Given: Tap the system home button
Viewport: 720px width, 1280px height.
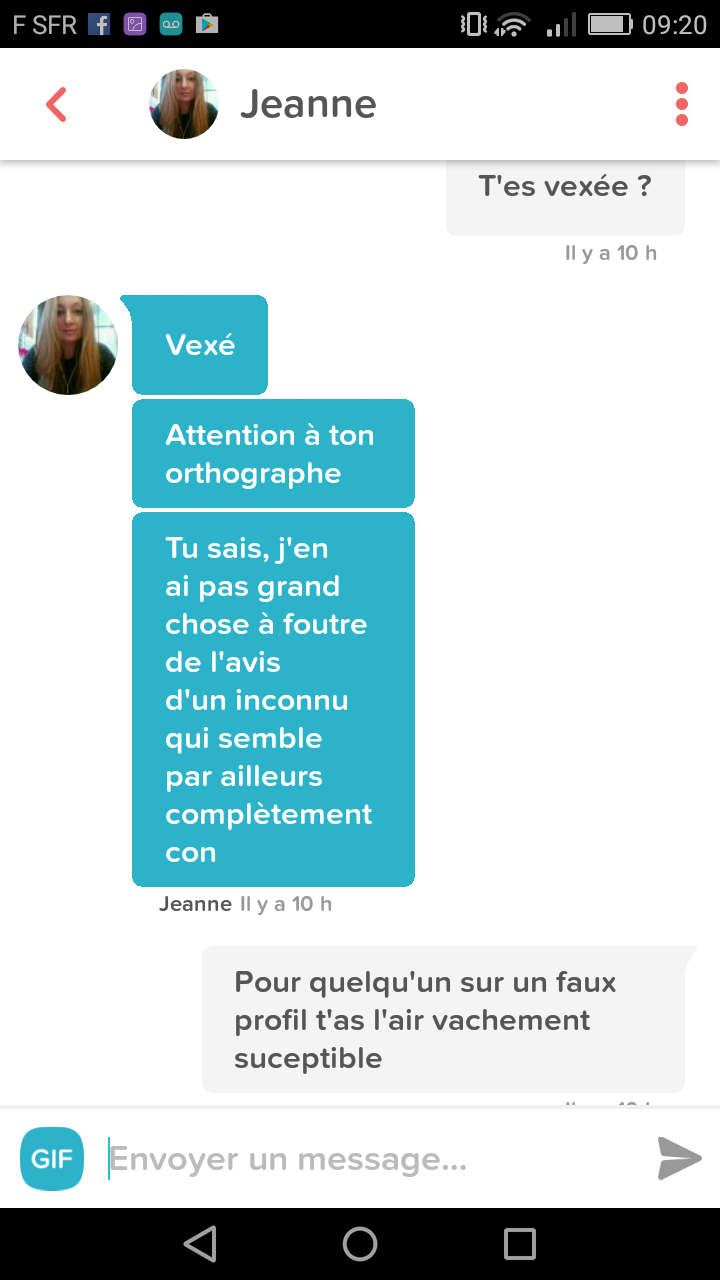Looking at the screenshot, I should (x=360, y=1244).
